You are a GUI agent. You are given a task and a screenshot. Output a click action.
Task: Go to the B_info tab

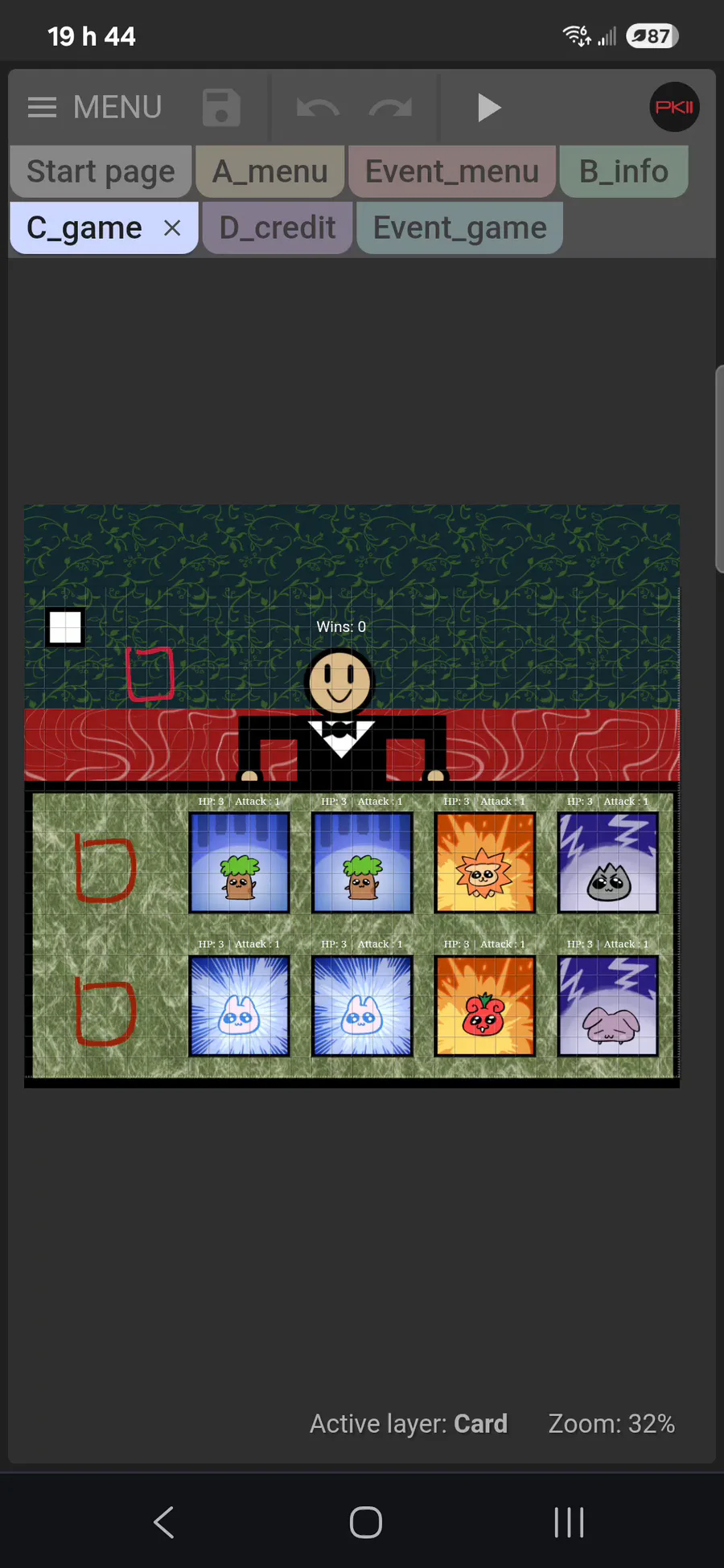point(624,171)
